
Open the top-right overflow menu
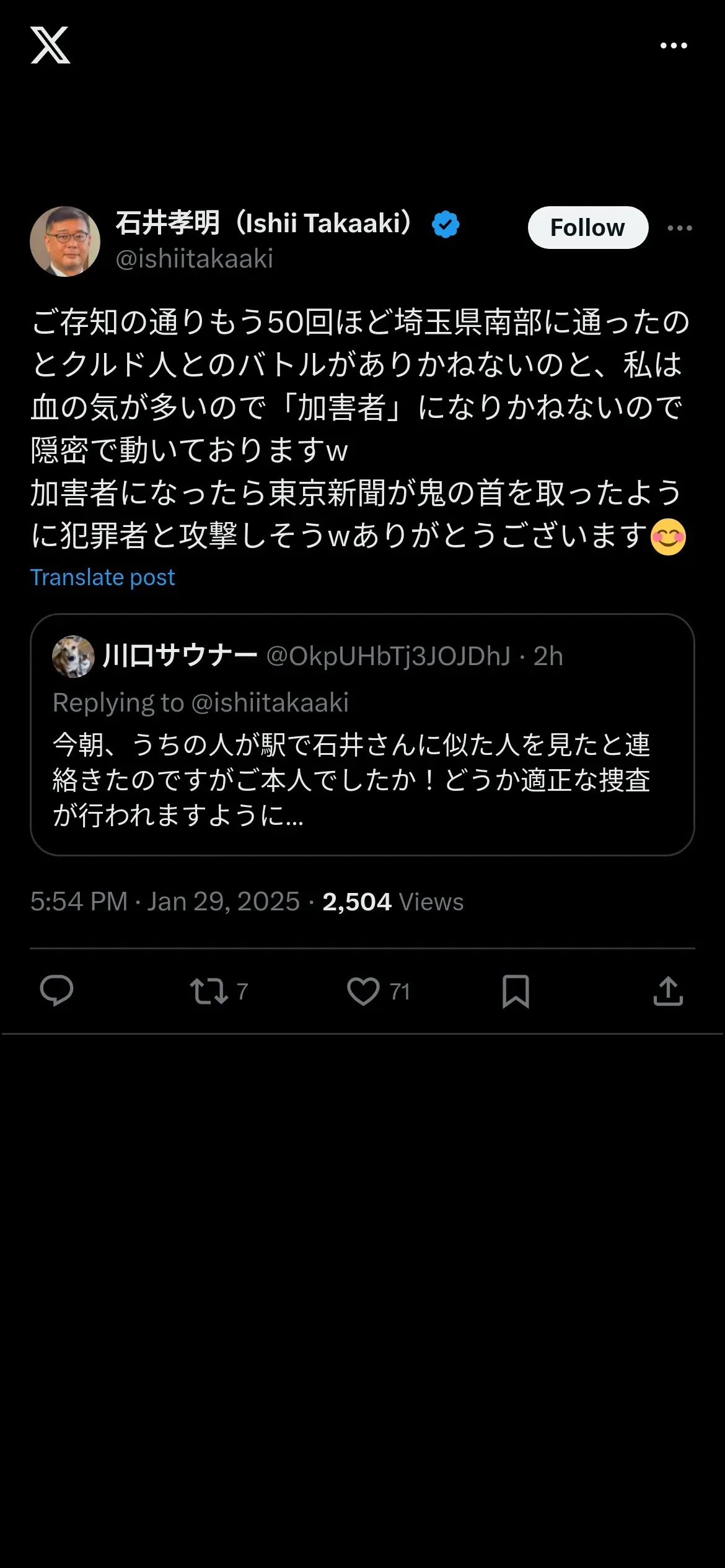tap(674, 45)
